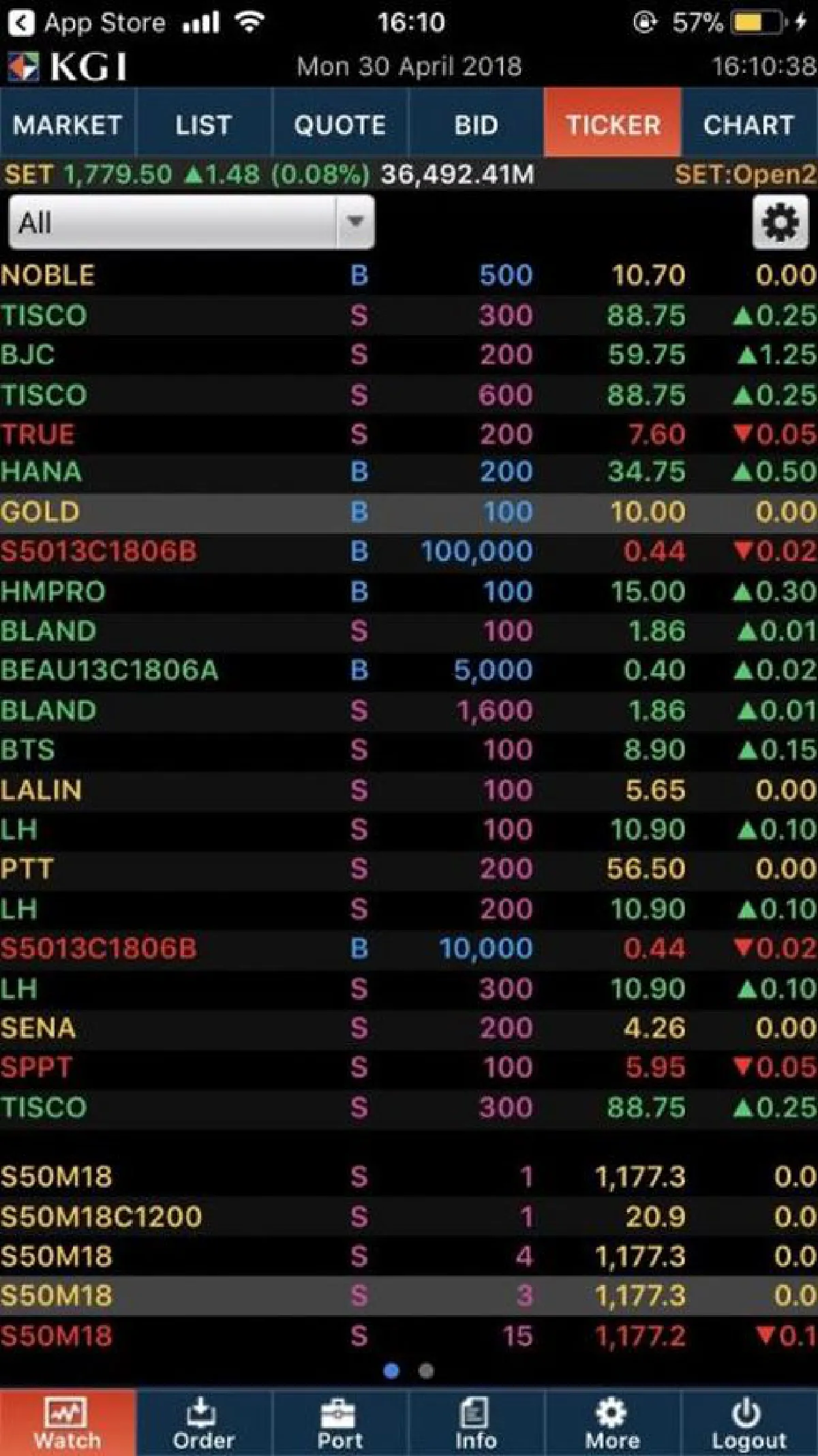Open the More menu
This screenshot has width=818, height=1456.
(612, 1423)
